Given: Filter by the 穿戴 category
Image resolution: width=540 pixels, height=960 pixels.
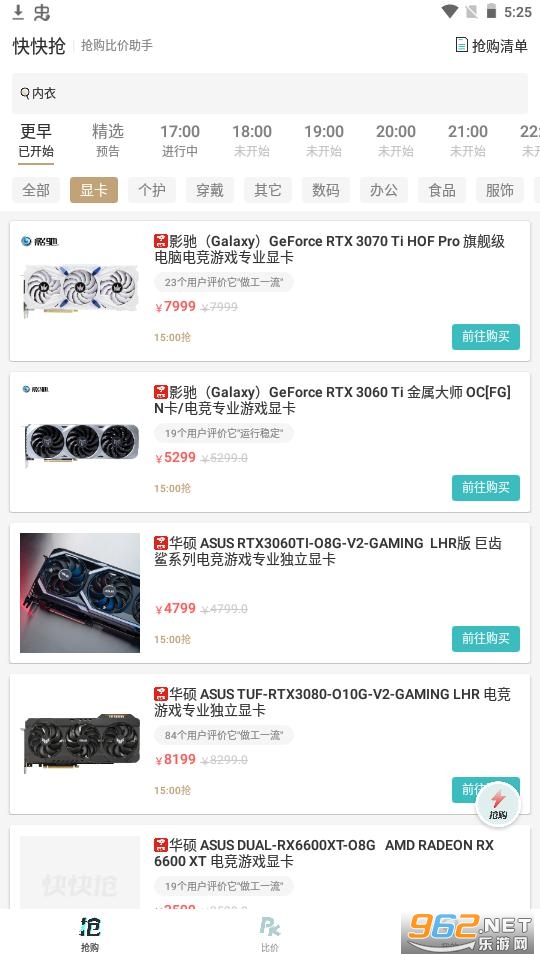Looking at the screenshot, I should [x=210, y=190].
